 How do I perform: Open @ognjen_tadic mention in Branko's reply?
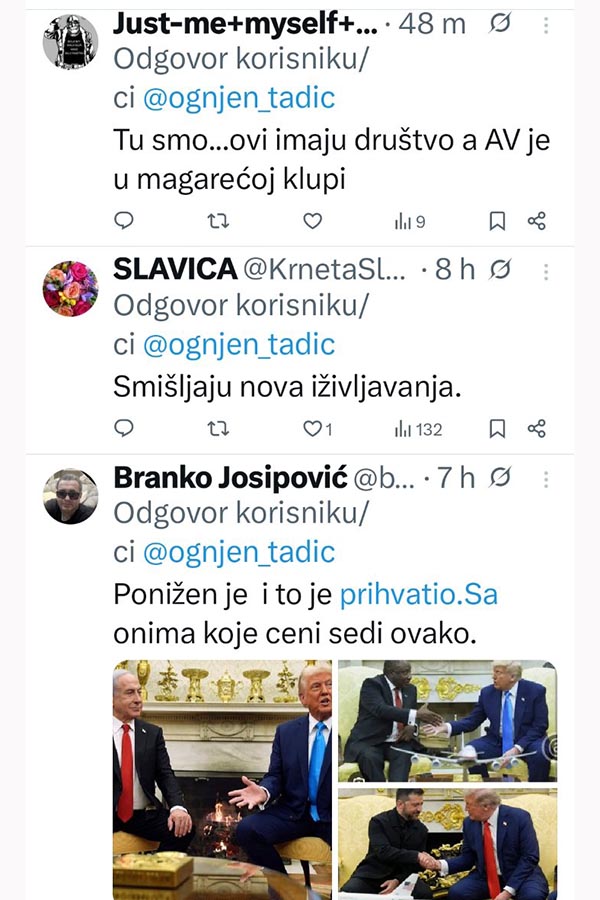pyautogui.click(x=239, y=551)
